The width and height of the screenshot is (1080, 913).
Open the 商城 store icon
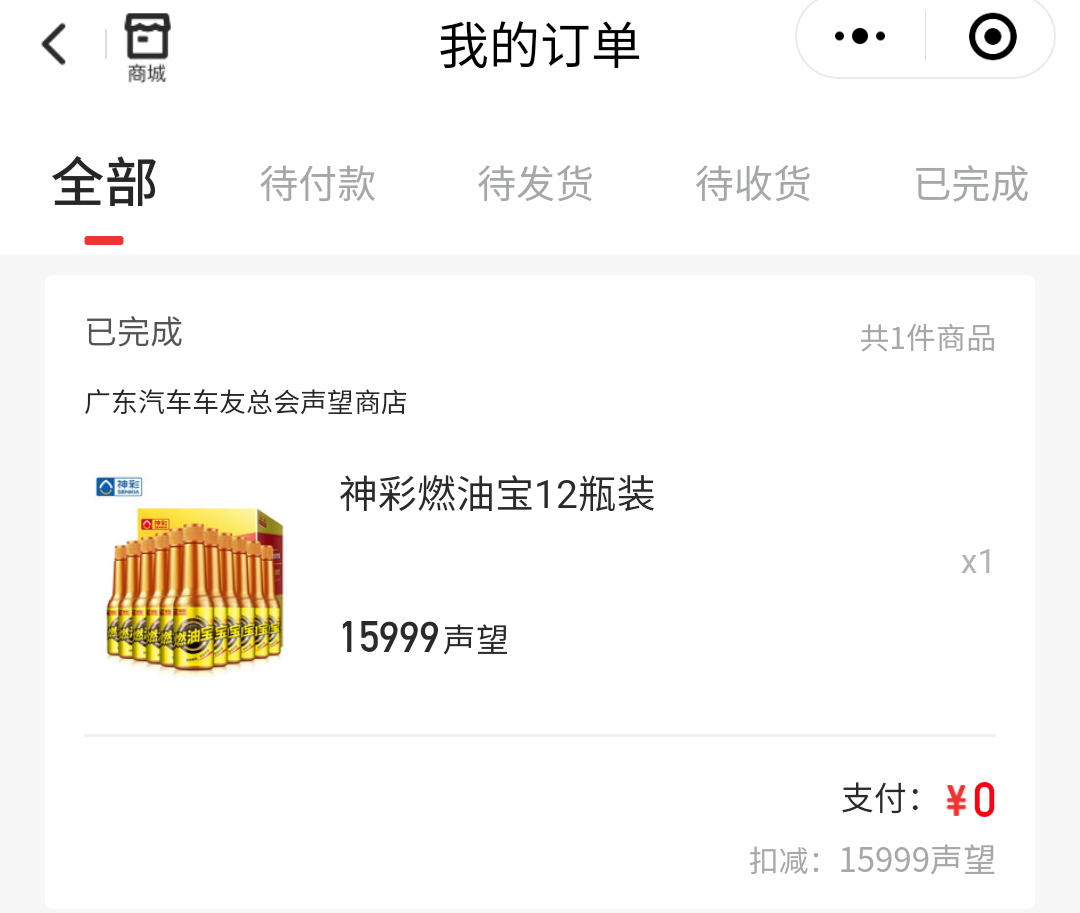point(147,49)
